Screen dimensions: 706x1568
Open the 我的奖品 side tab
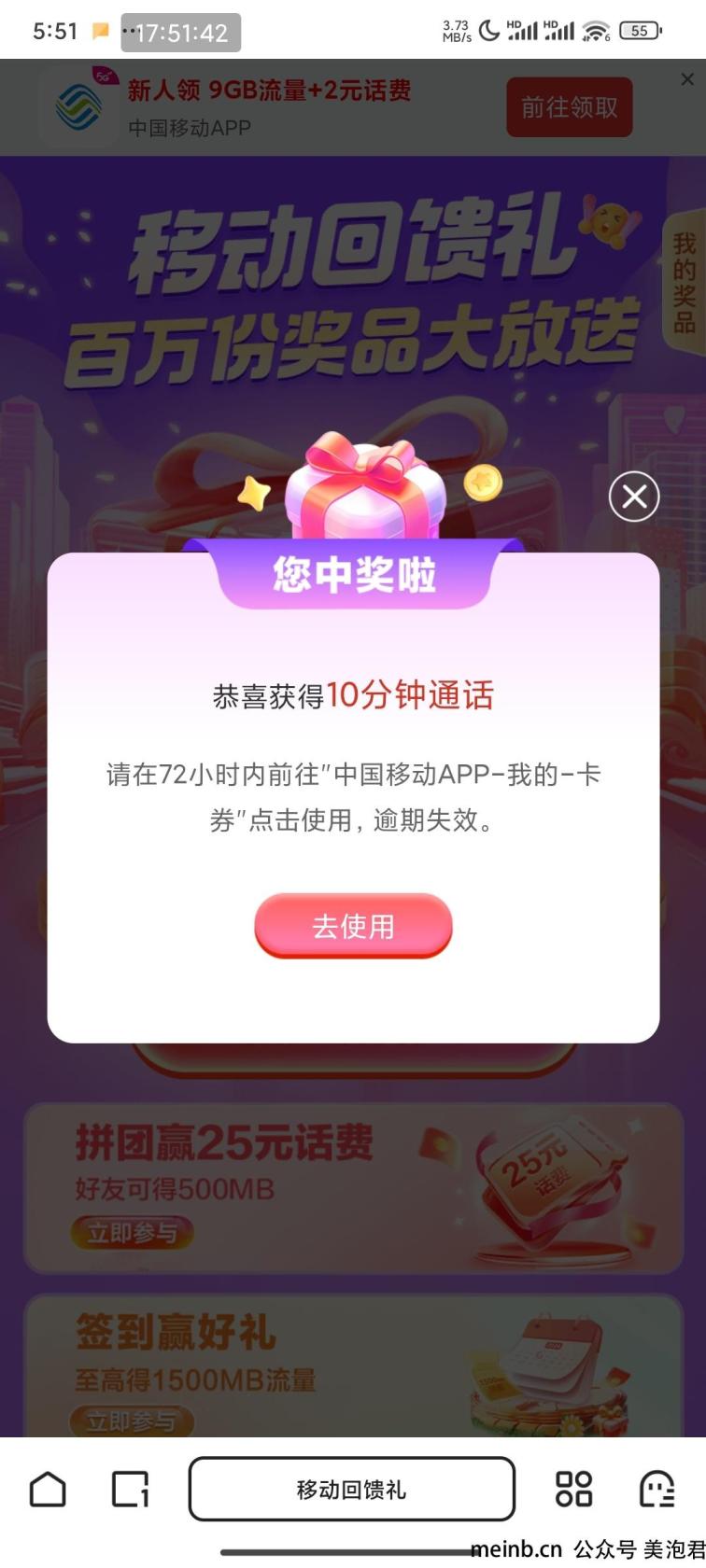pyautogui.click(x=684, y=283)
